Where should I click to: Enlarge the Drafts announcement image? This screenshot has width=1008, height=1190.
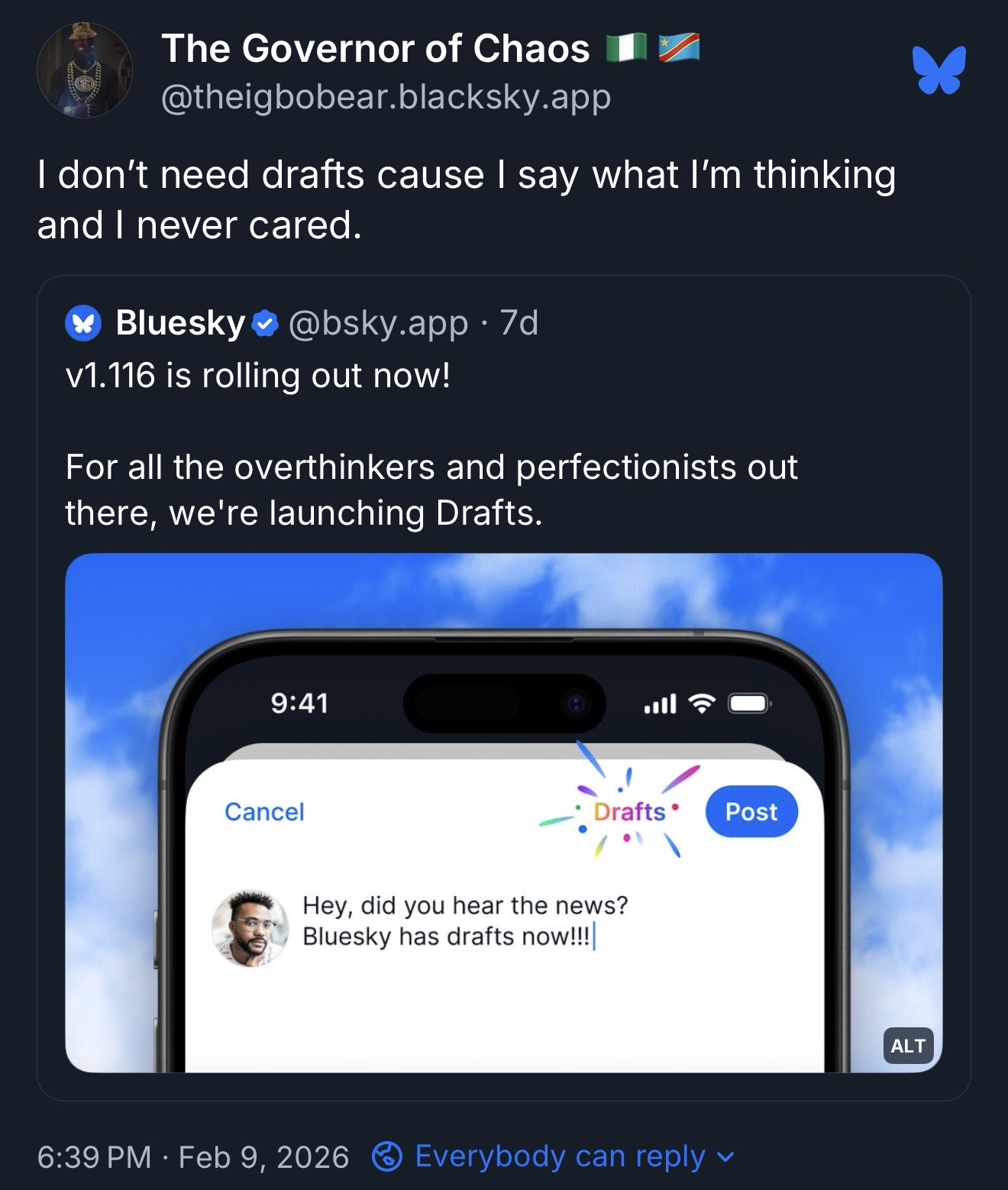pos(503,812)
